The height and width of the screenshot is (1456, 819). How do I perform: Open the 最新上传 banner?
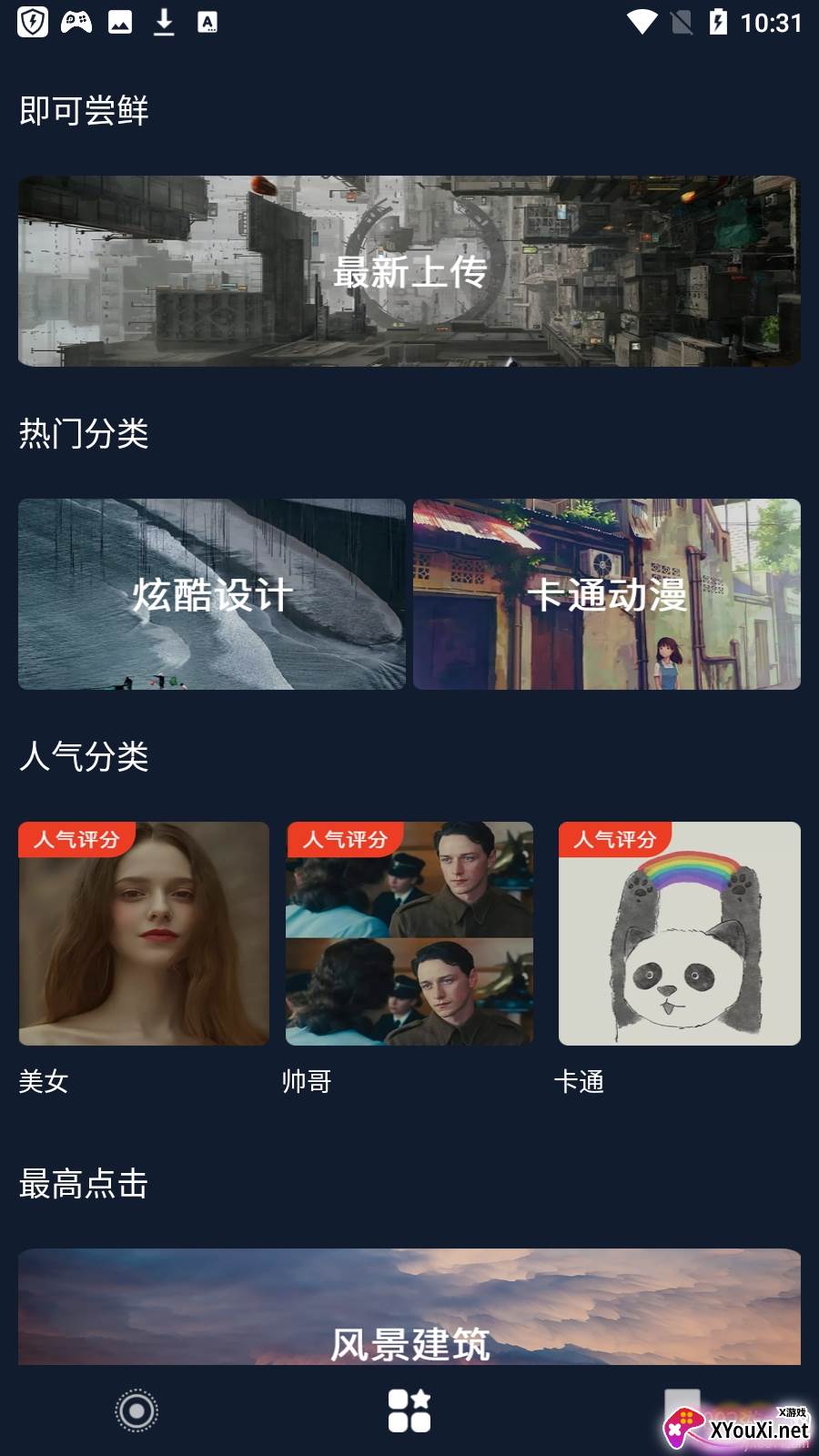(x=409, y=271)
